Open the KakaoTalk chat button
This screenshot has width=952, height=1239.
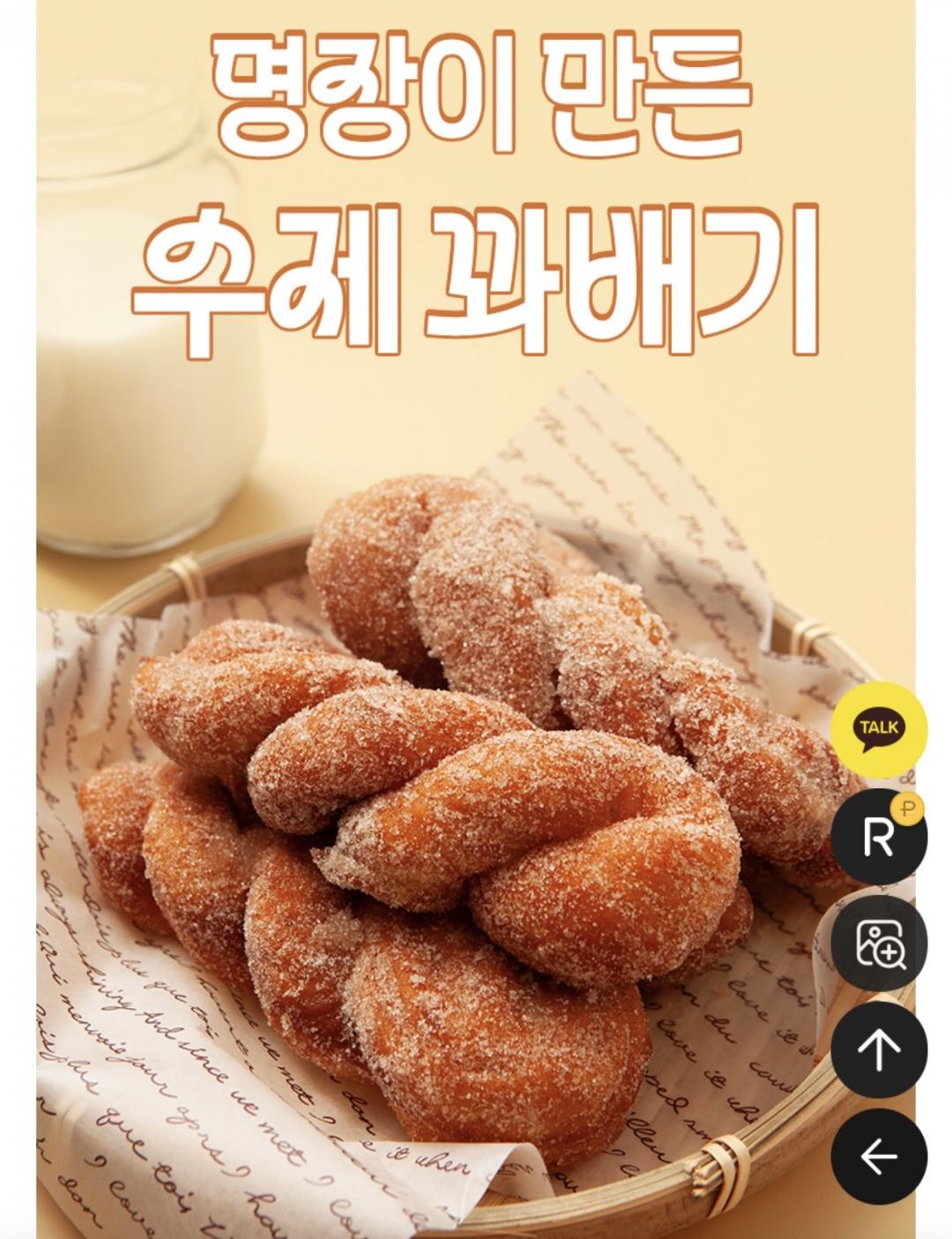pyautogui.click(x=878, y=730)
